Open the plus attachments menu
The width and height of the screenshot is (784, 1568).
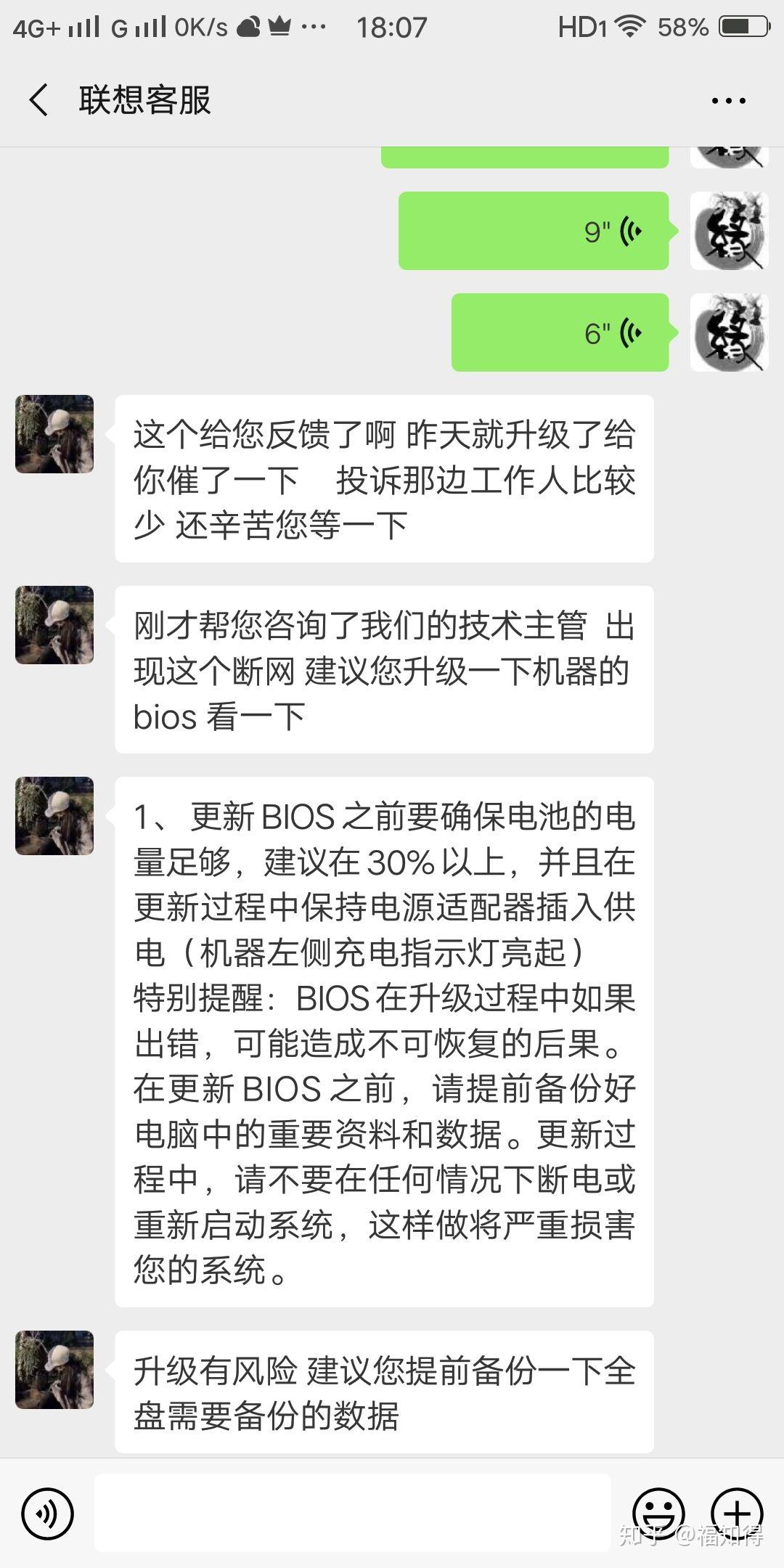(x=737, y=1514)
